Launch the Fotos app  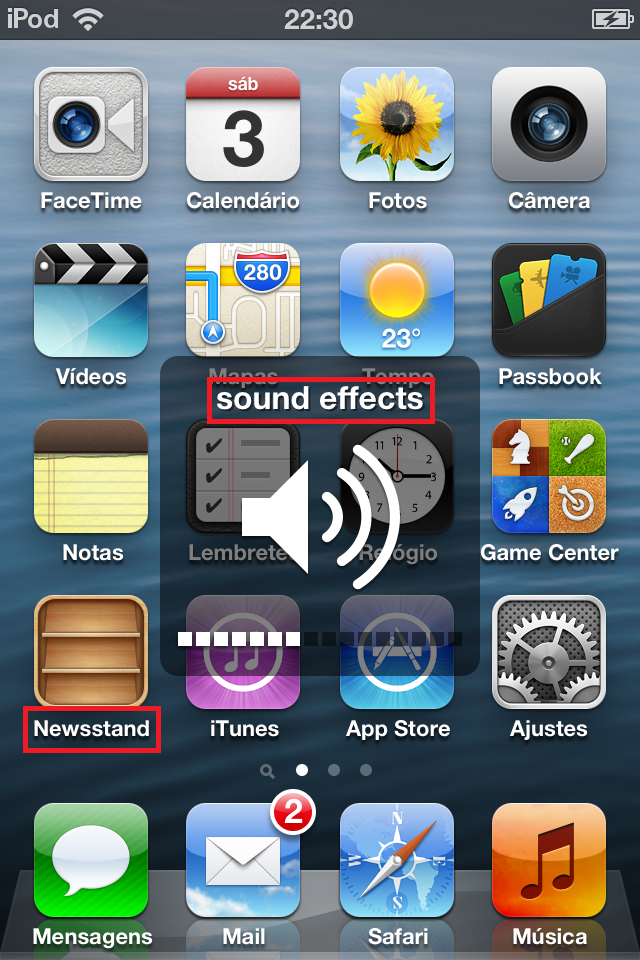pos(397,124)
